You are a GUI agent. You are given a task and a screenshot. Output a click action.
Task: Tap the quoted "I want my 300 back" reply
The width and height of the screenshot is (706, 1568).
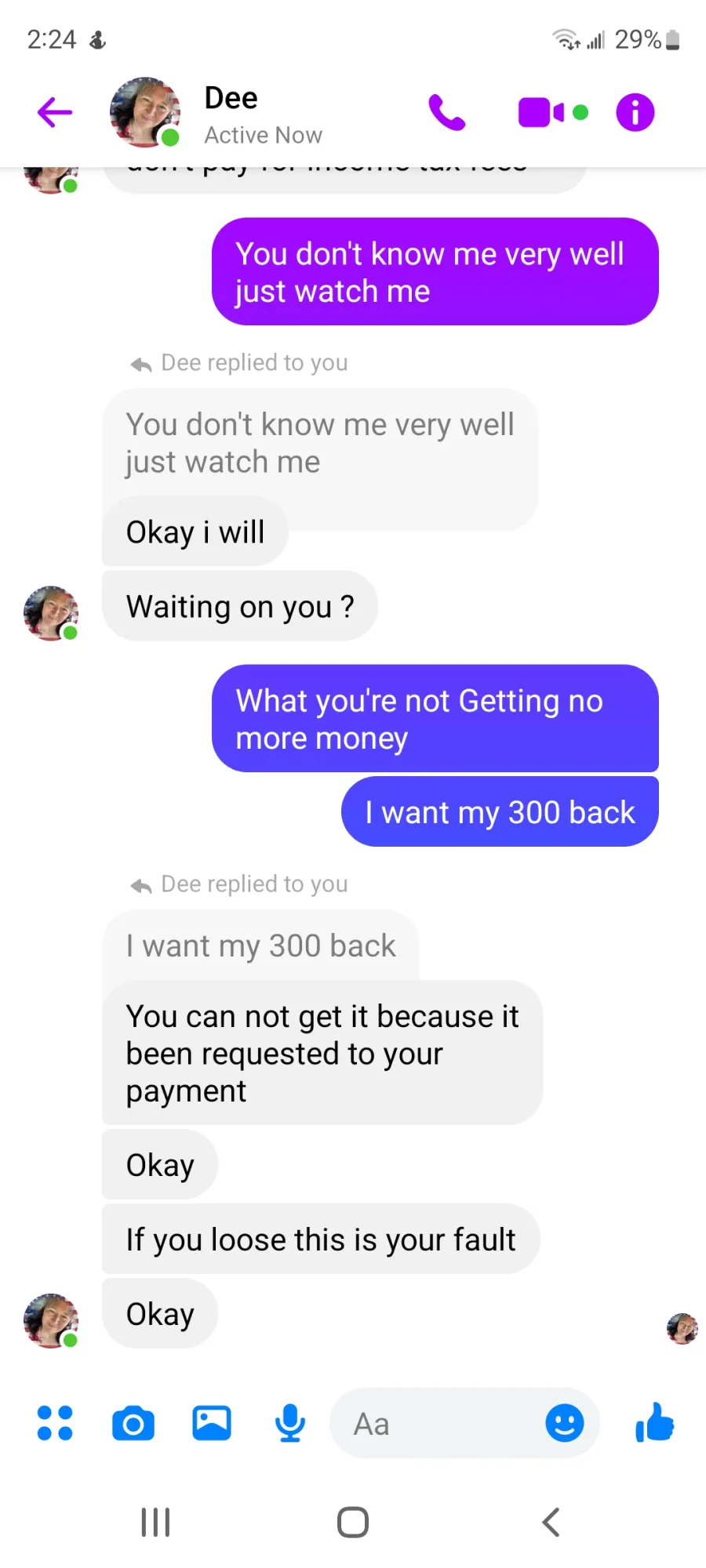click(x=260, y=946)
